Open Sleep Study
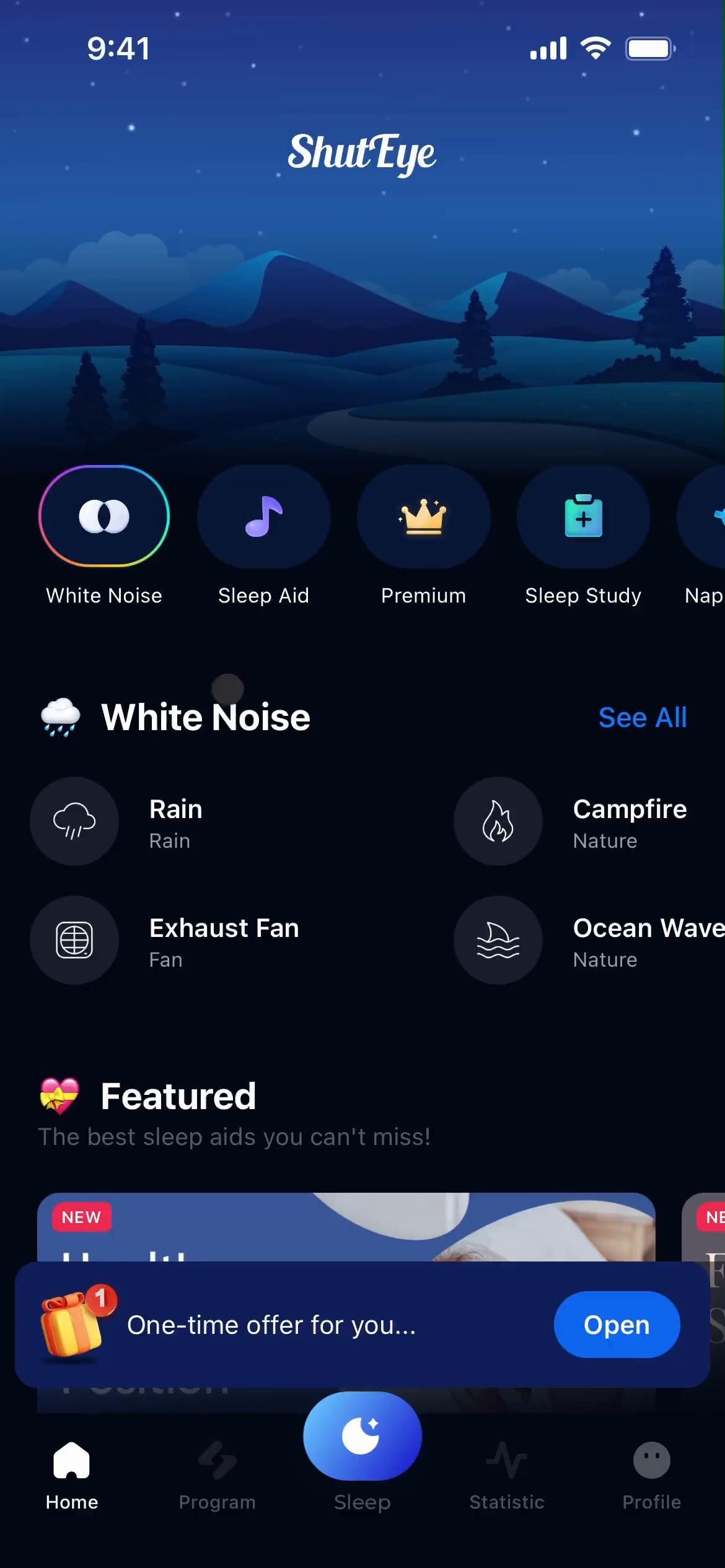This screenshot has width=725, height=1568. click(583, 516)
